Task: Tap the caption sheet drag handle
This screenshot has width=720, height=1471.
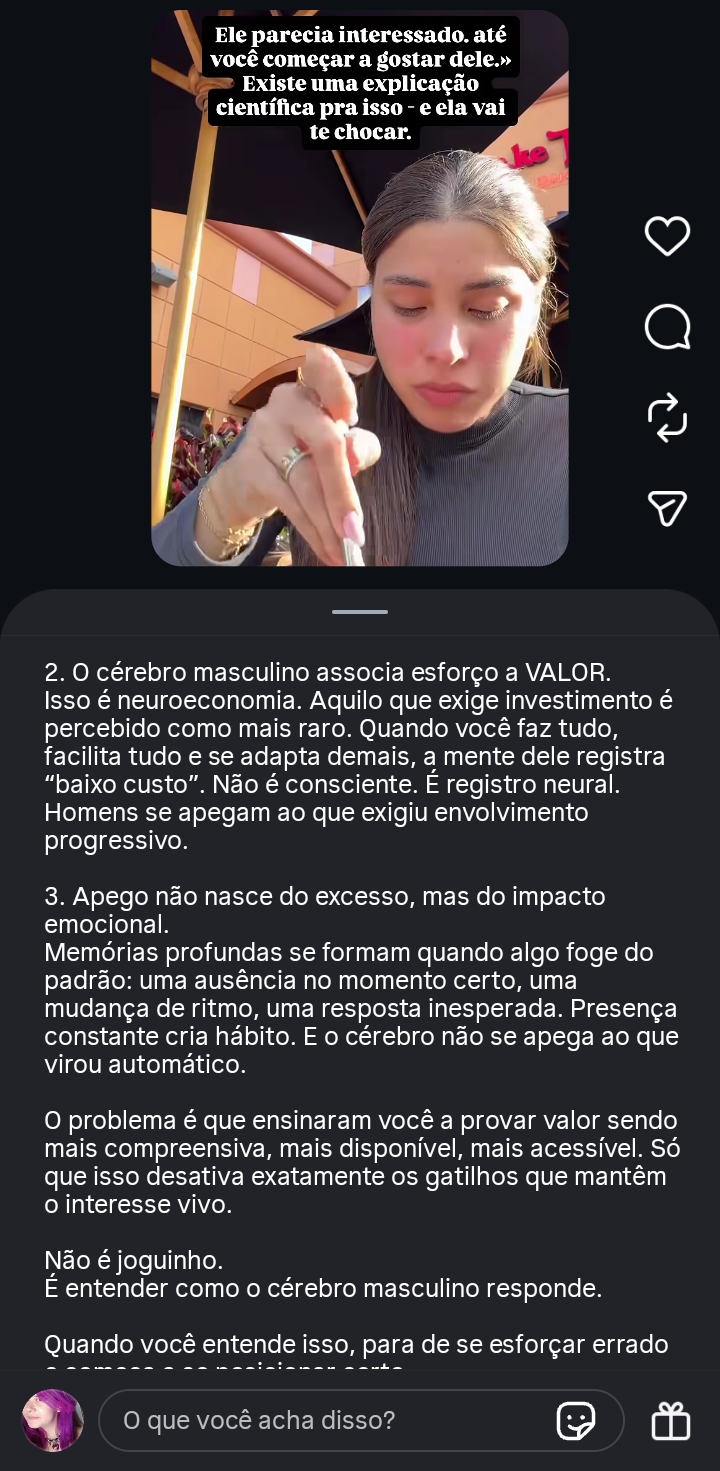Action: (x=360, y=611)
